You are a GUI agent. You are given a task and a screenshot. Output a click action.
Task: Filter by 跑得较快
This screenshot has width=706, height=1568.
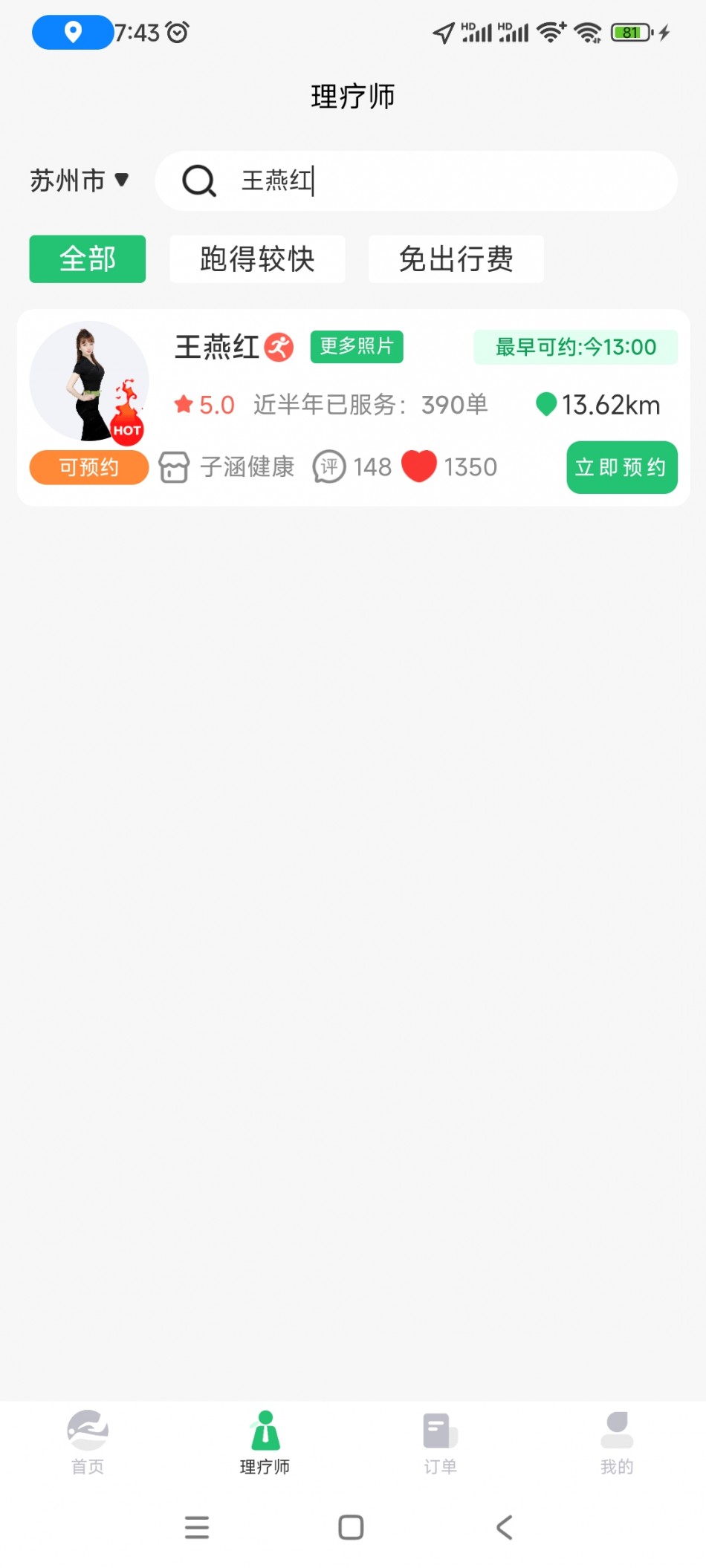[257, 259]
